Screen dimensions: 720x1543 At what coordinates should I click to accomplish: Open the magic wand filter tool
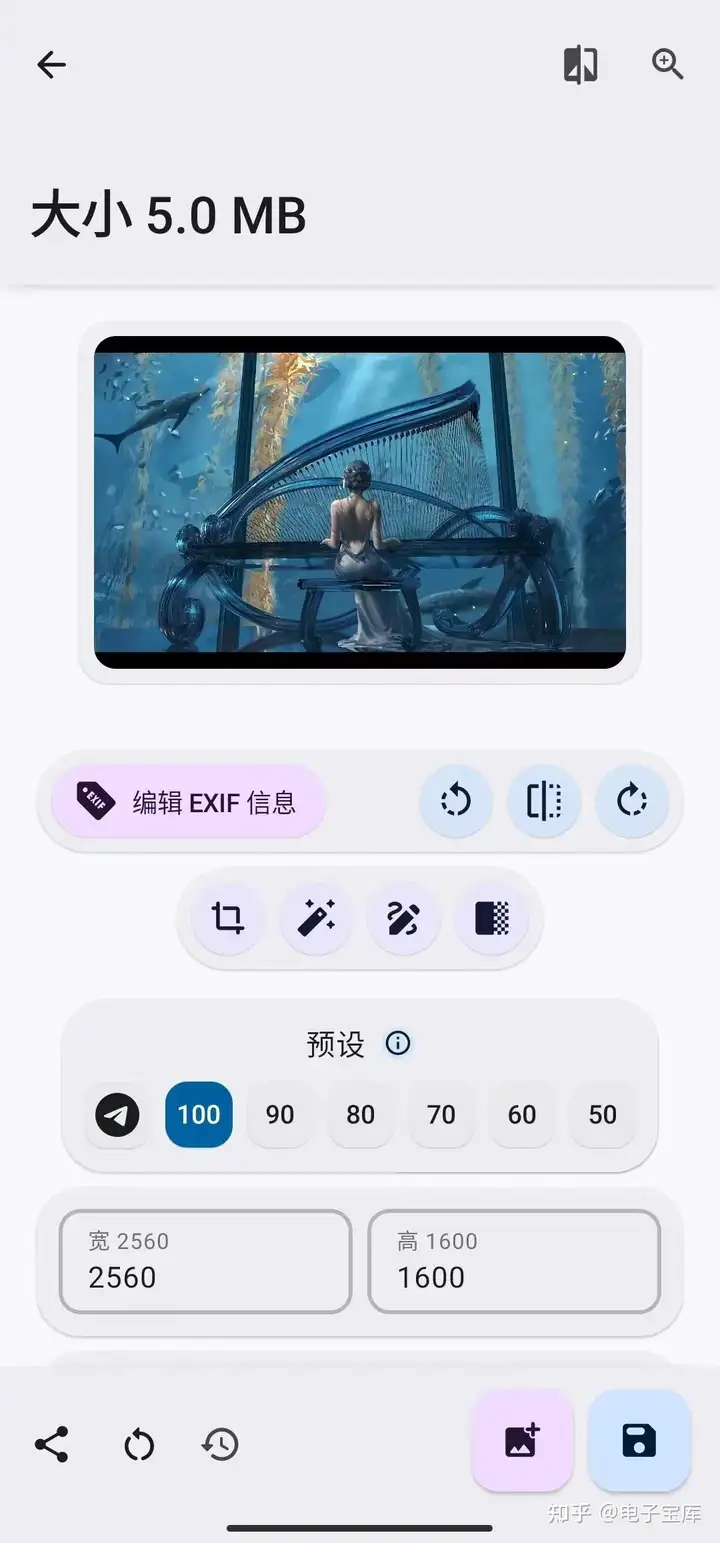[x=316, y=918]
